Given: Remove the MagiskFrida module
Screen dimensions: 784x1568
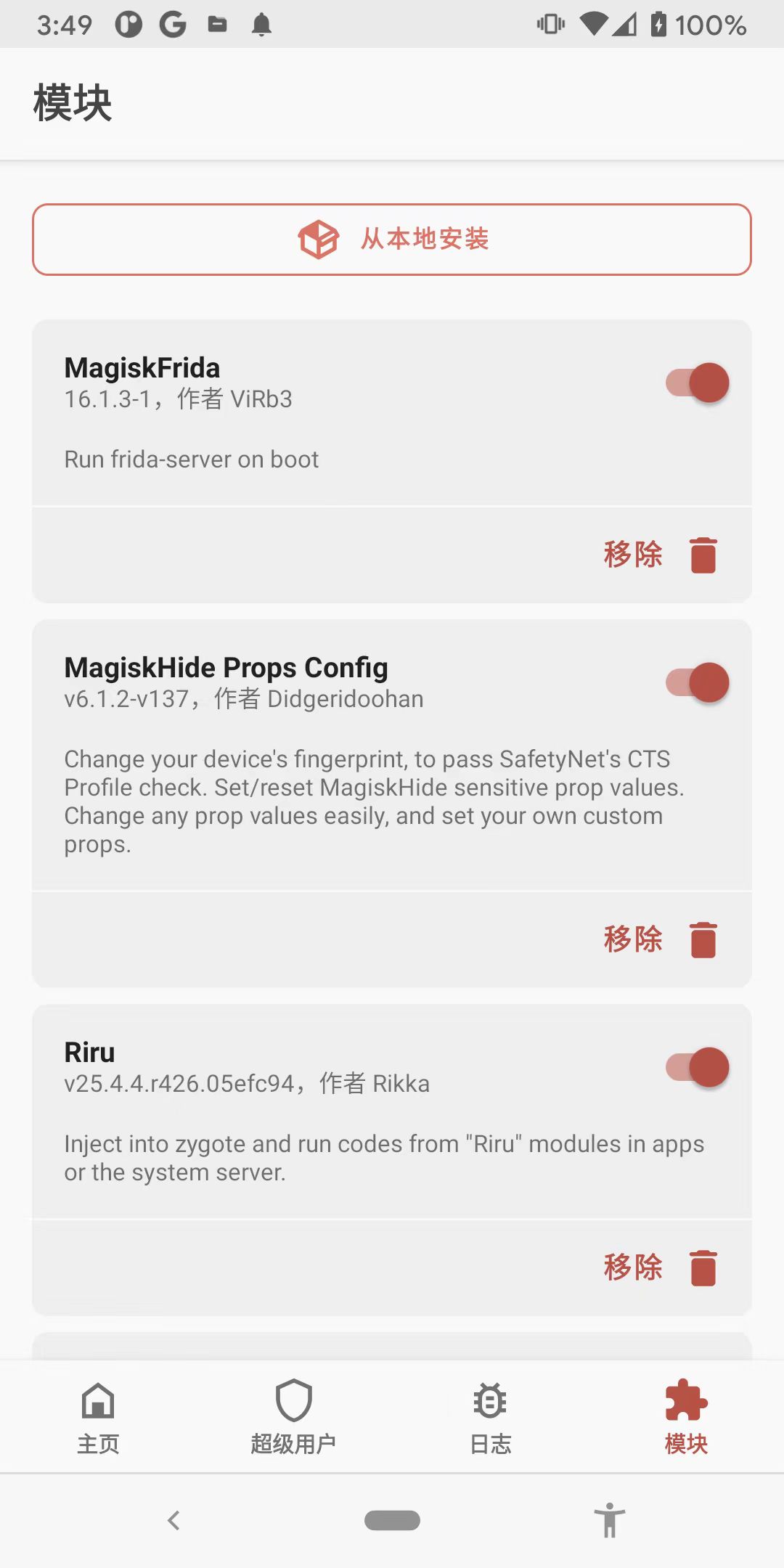Looking at the screenshot, I should click(x=659, y=555).
